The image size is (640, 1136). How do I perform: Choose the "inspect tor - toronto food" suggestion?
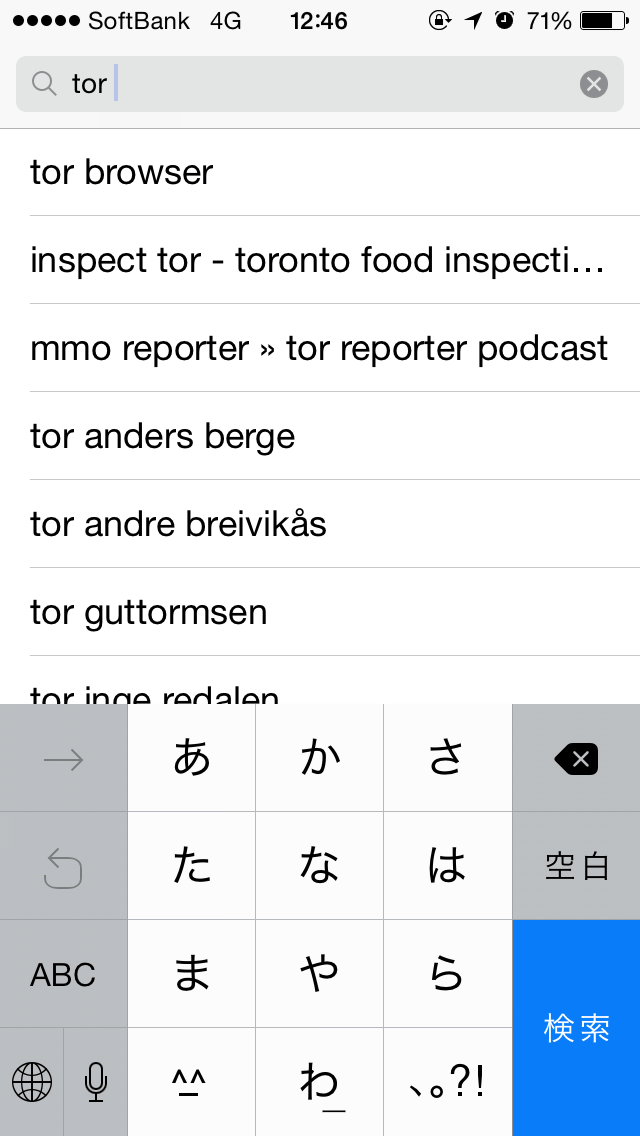tap(320, 260)
